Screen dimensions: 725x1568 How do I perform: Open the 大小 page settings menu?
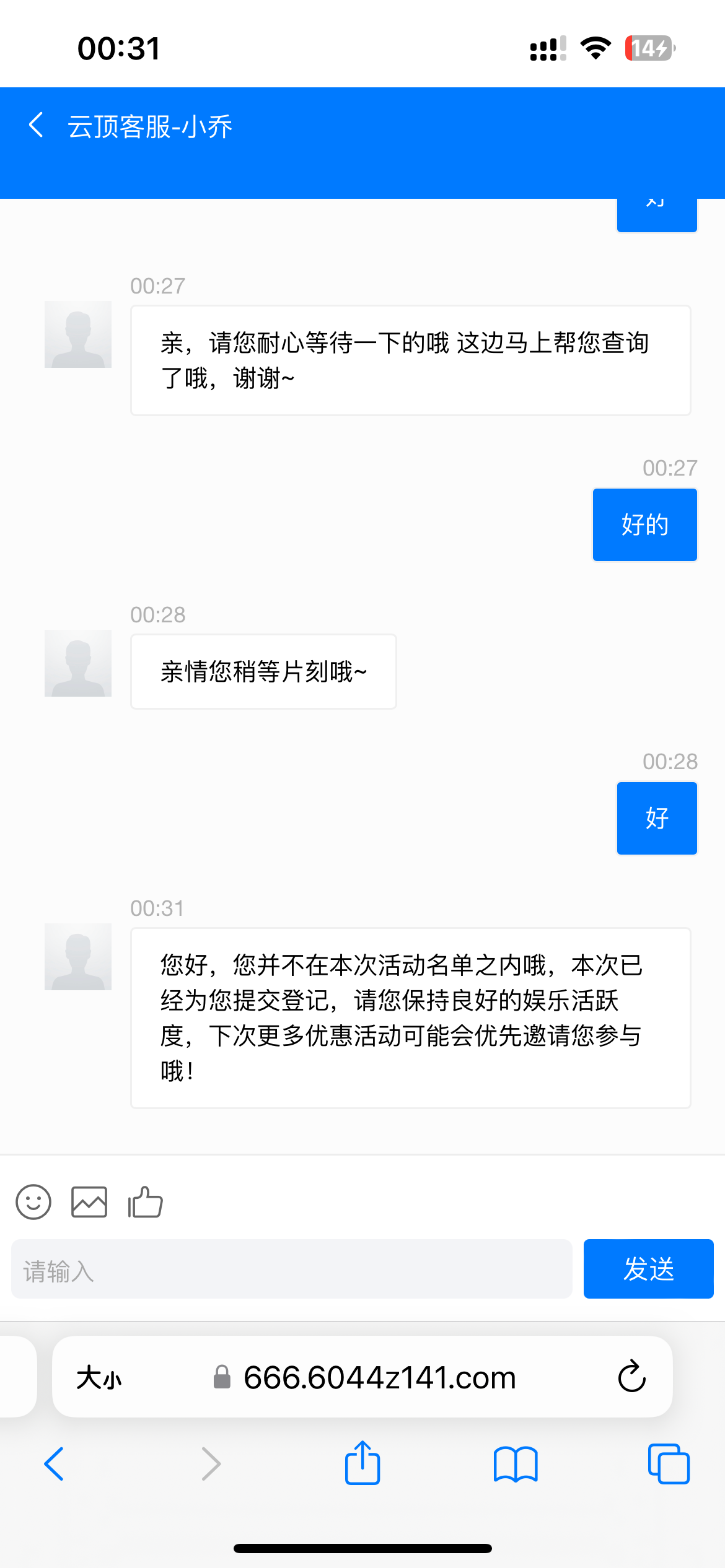pos(99,1378)
